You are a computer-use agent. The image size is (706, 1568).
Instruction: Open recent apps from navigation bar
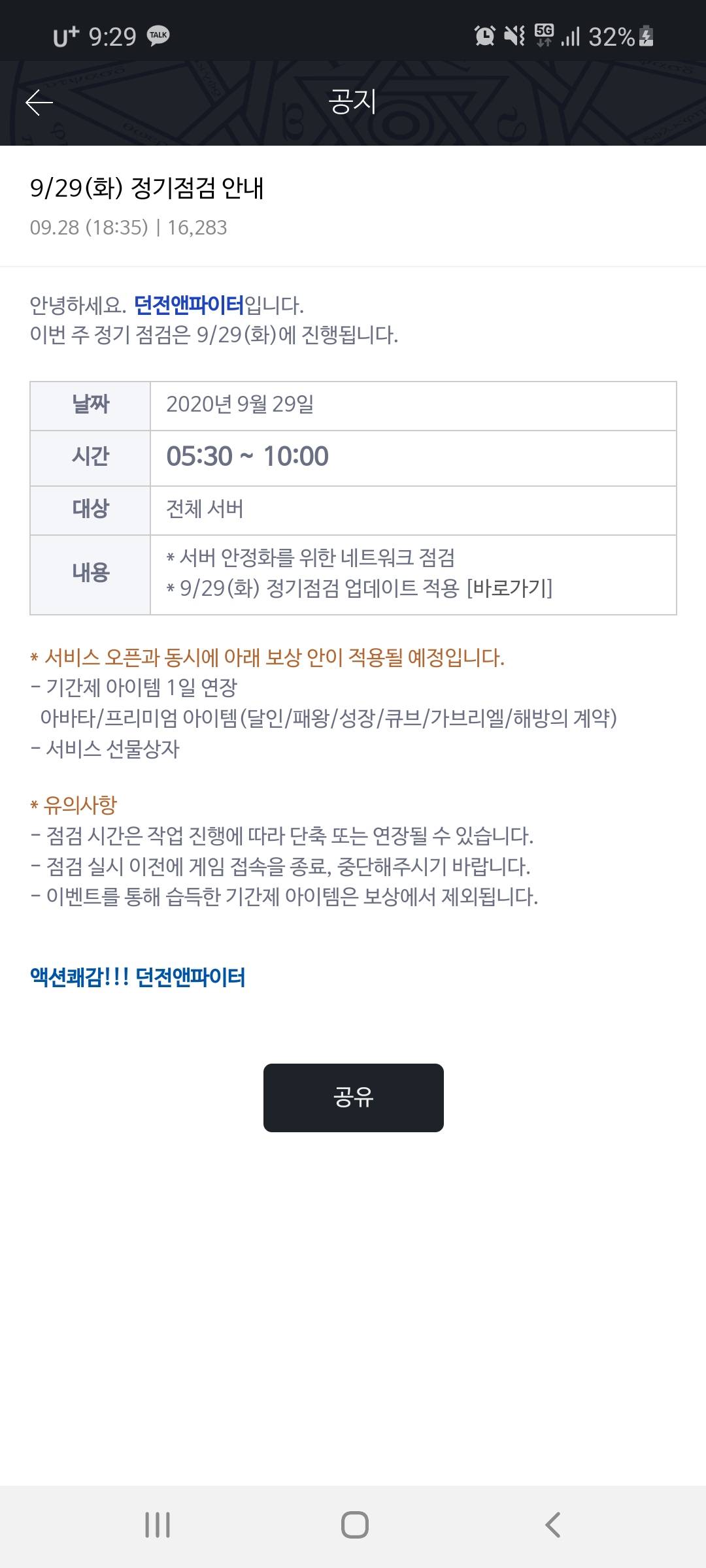point(158,1525)
